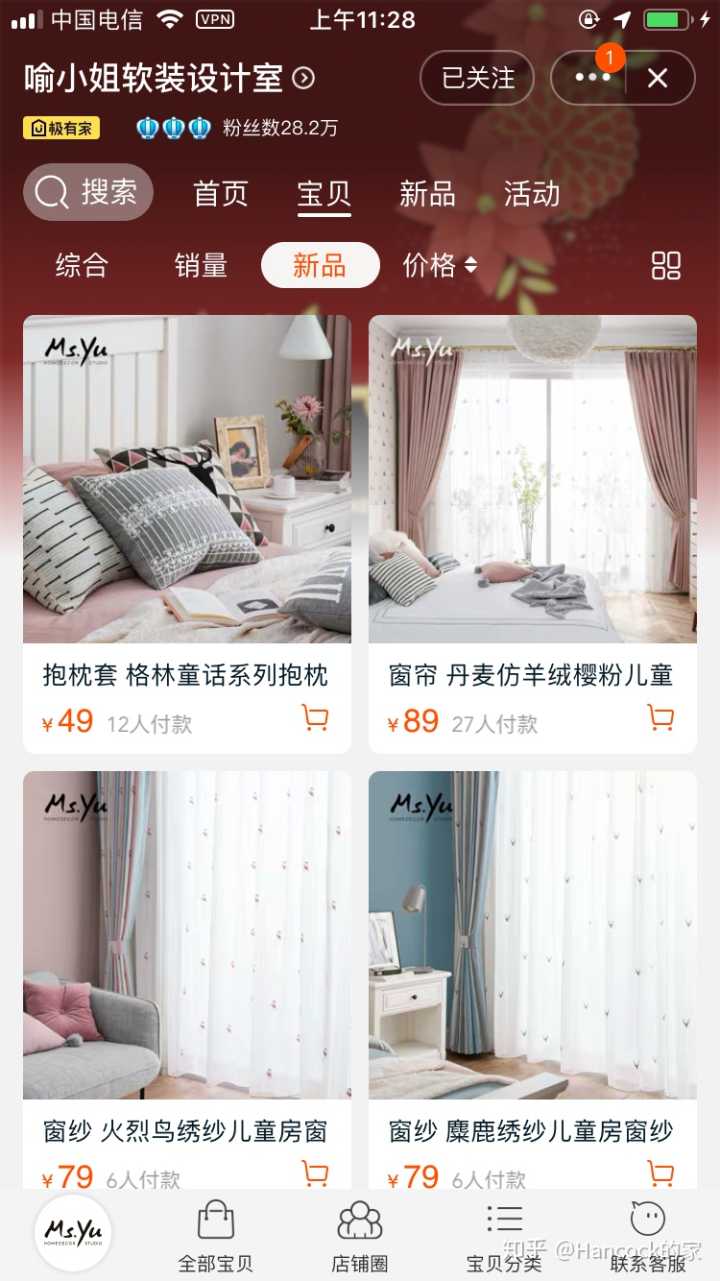This screenshot has height=1281, width=720.
Task: Sort products by 综合
Action: pyautogui.click(x=82, y=265)
